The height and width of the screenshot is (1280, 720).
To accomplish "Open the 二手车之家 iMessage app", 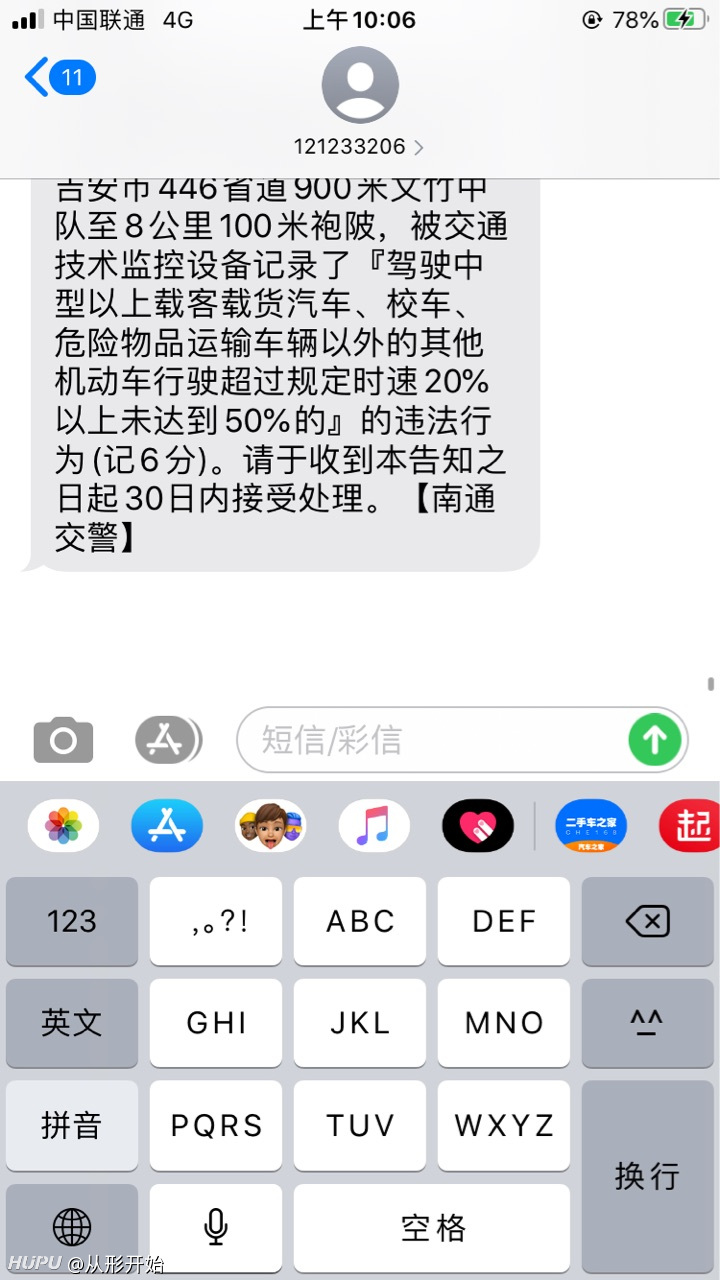I will (591, 826).
